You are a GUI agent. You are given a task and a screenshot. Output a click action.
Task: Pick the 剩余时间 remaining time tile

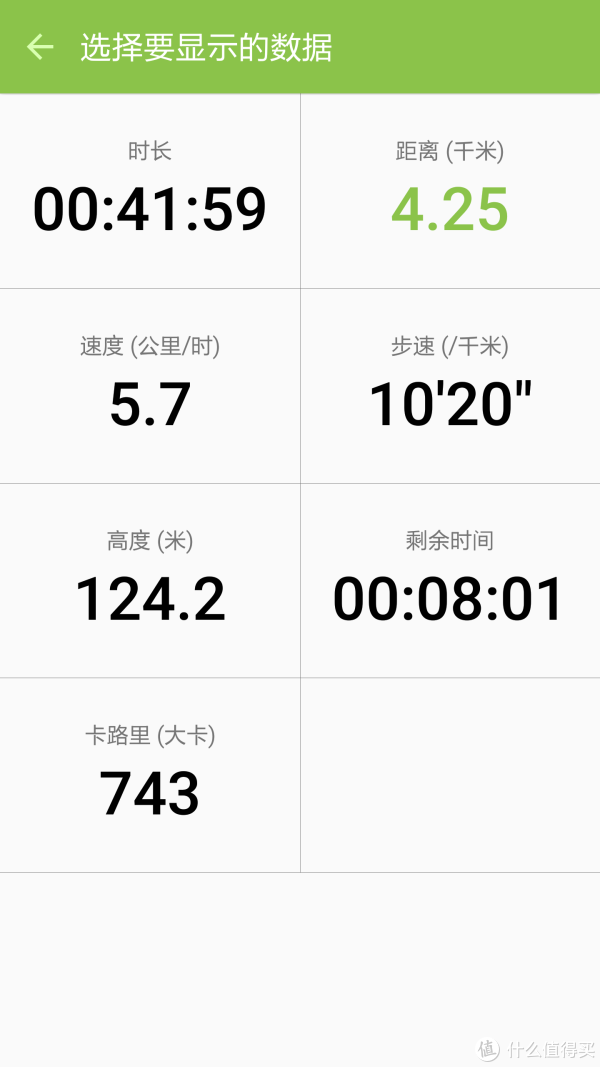coord(450,580)
